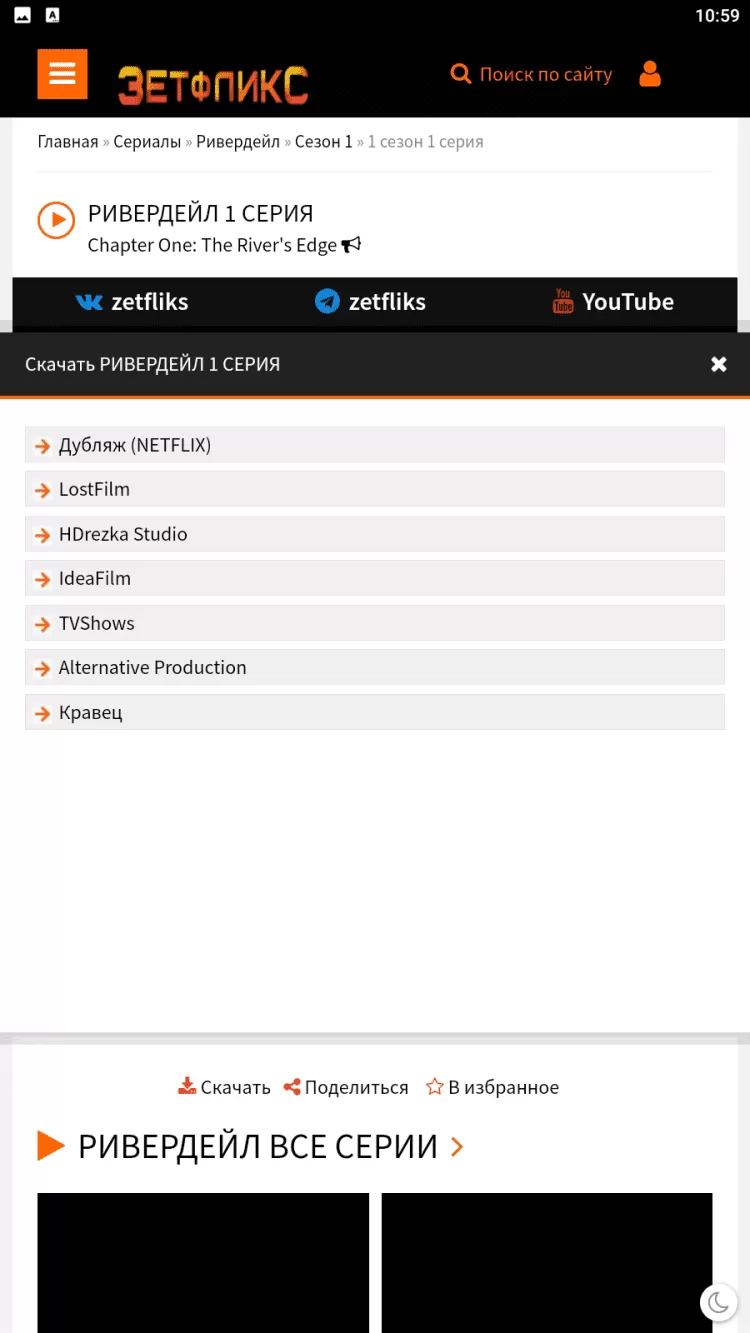Open "Сезон 1" breadcrumb link
Viewport: 750px width, 1333px height.
click(323, 142)
